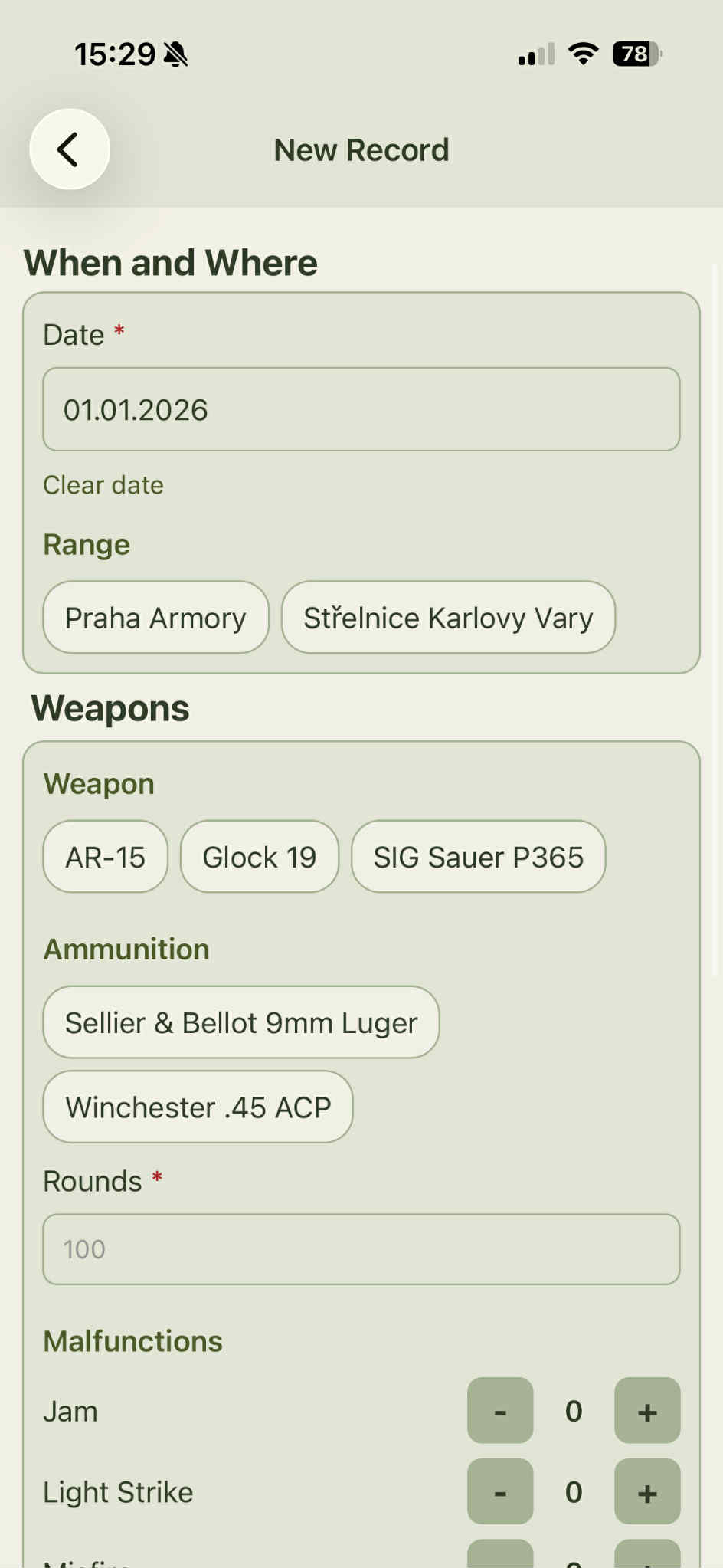Choose Střelnice Karlovy Vary range
Image resolution: width=723 pixels, height=1568 pixels.
click(448, 618)
